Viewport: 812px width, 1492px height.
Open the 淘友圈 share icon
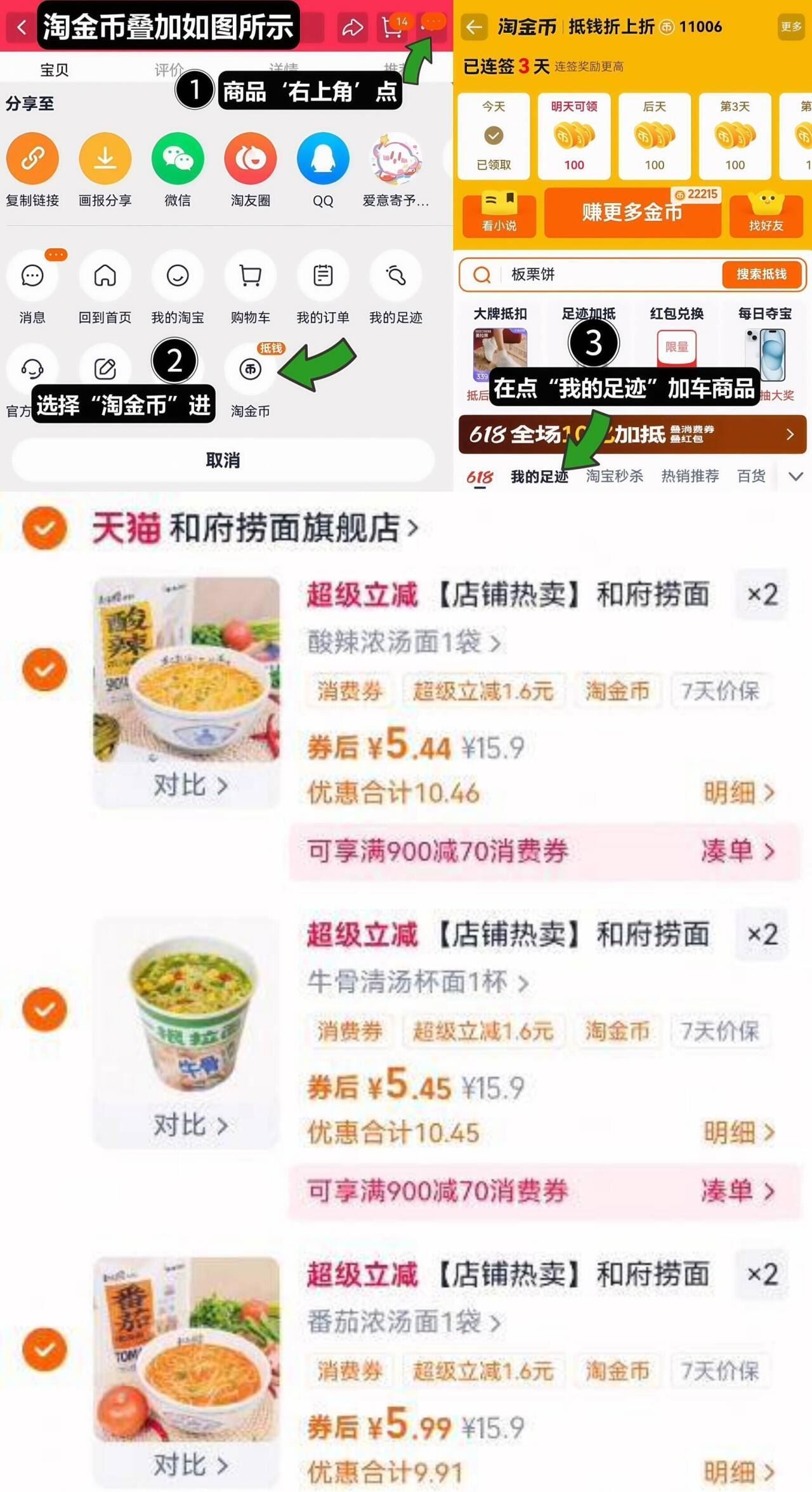(x=250, y=159)
